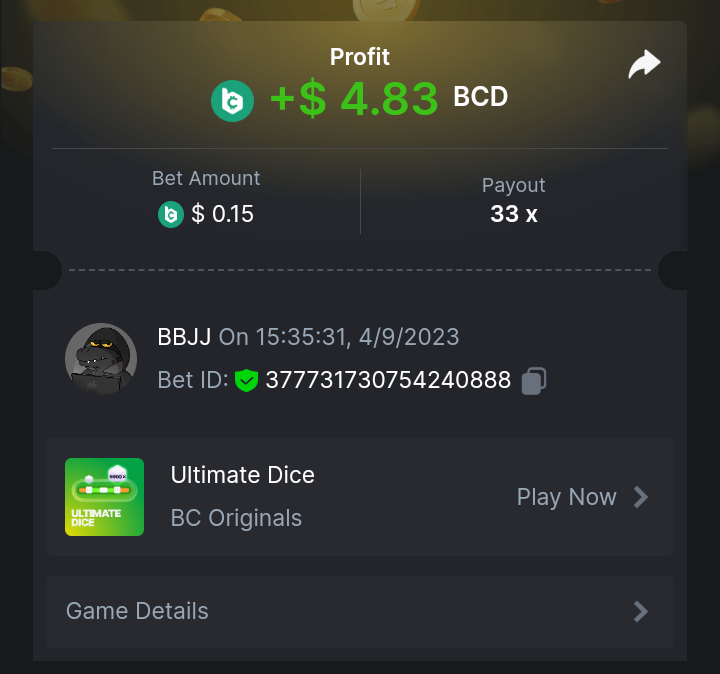Copy the Bet ID
This screenshot has width=720, height=674.
point(534,380)
